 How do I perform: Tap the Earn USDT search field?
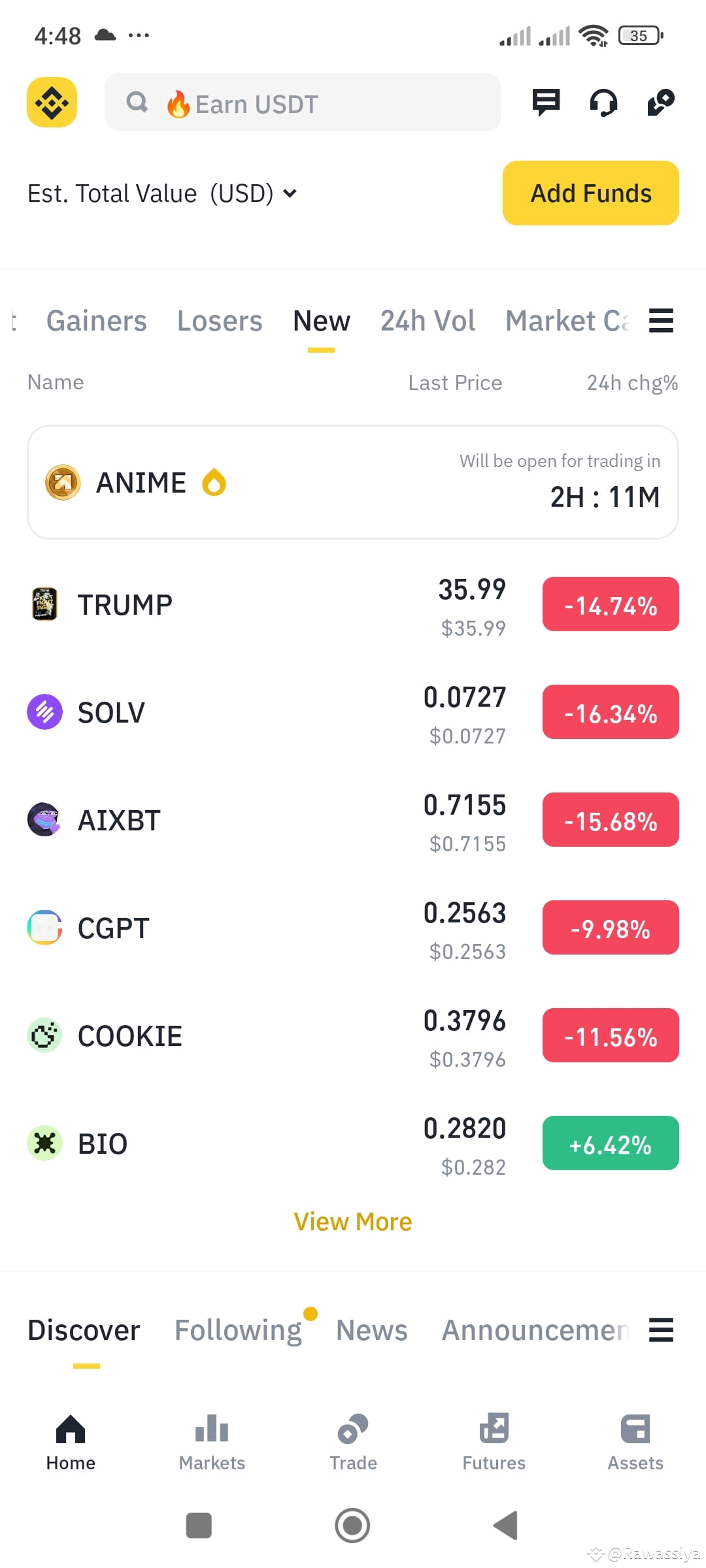pyautogui.click(x=303, y=103)
